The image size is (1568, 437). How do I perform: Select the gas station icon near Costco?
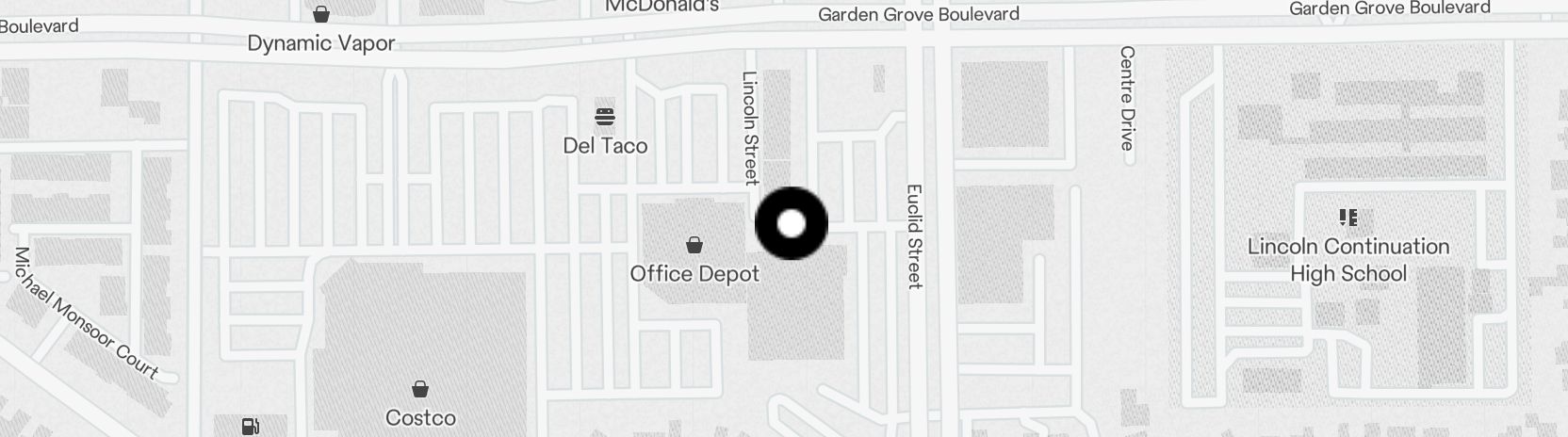(x=250, y=427)
